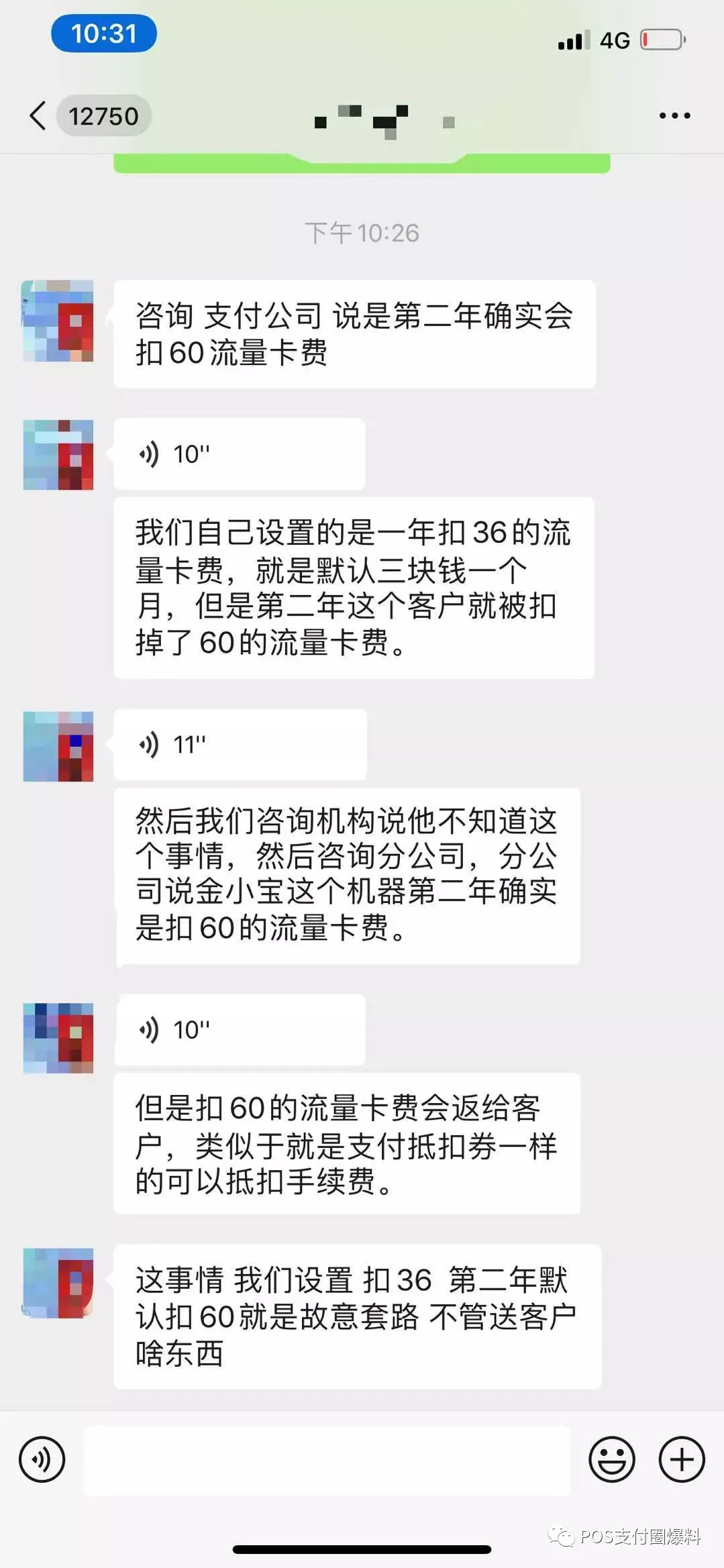Play the 11'' voice message bubble
Viewport: 724px width, 1568px height.
238,745
